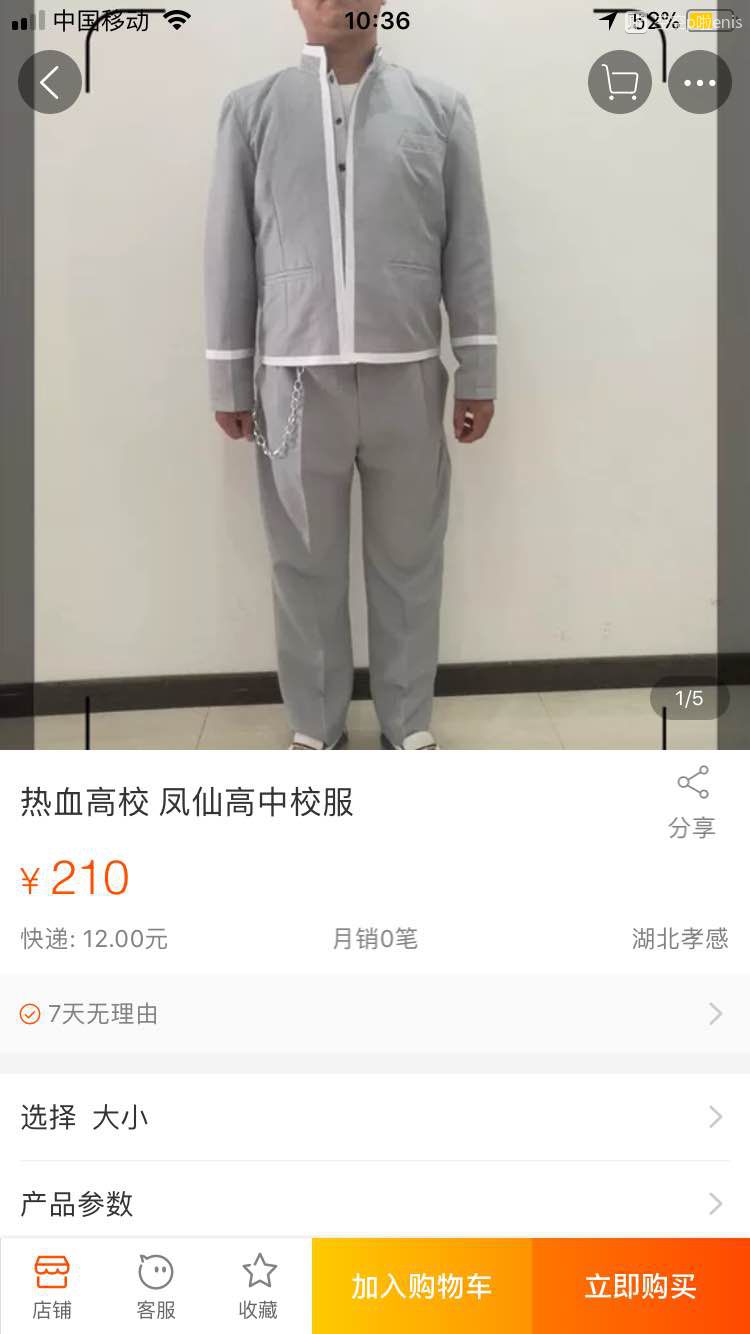
Task: Visit the 店铺 store page
Action: point(52,1286)
